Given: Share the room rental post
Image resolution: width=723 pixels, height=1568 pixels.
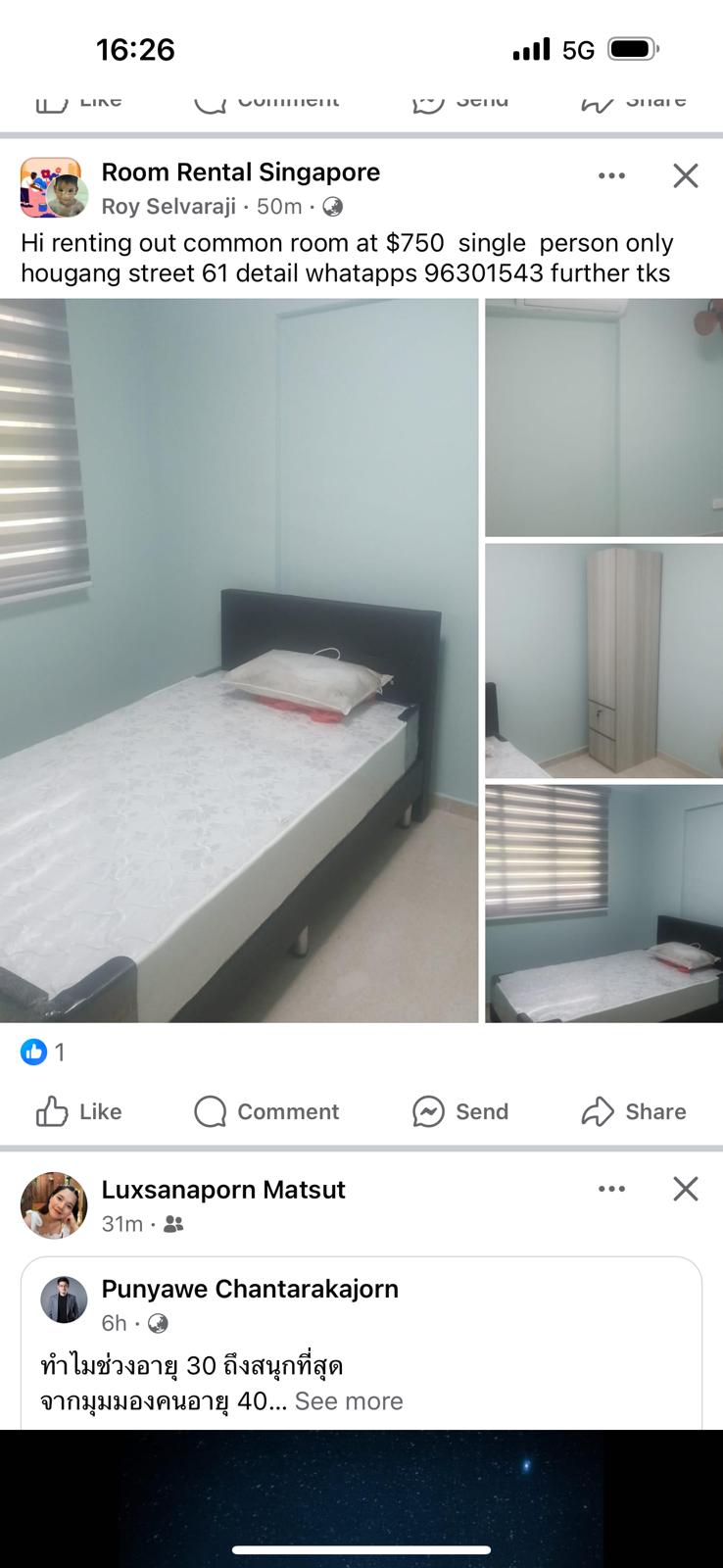Looking at the screenshot, I should click(x=634, y=1111).
